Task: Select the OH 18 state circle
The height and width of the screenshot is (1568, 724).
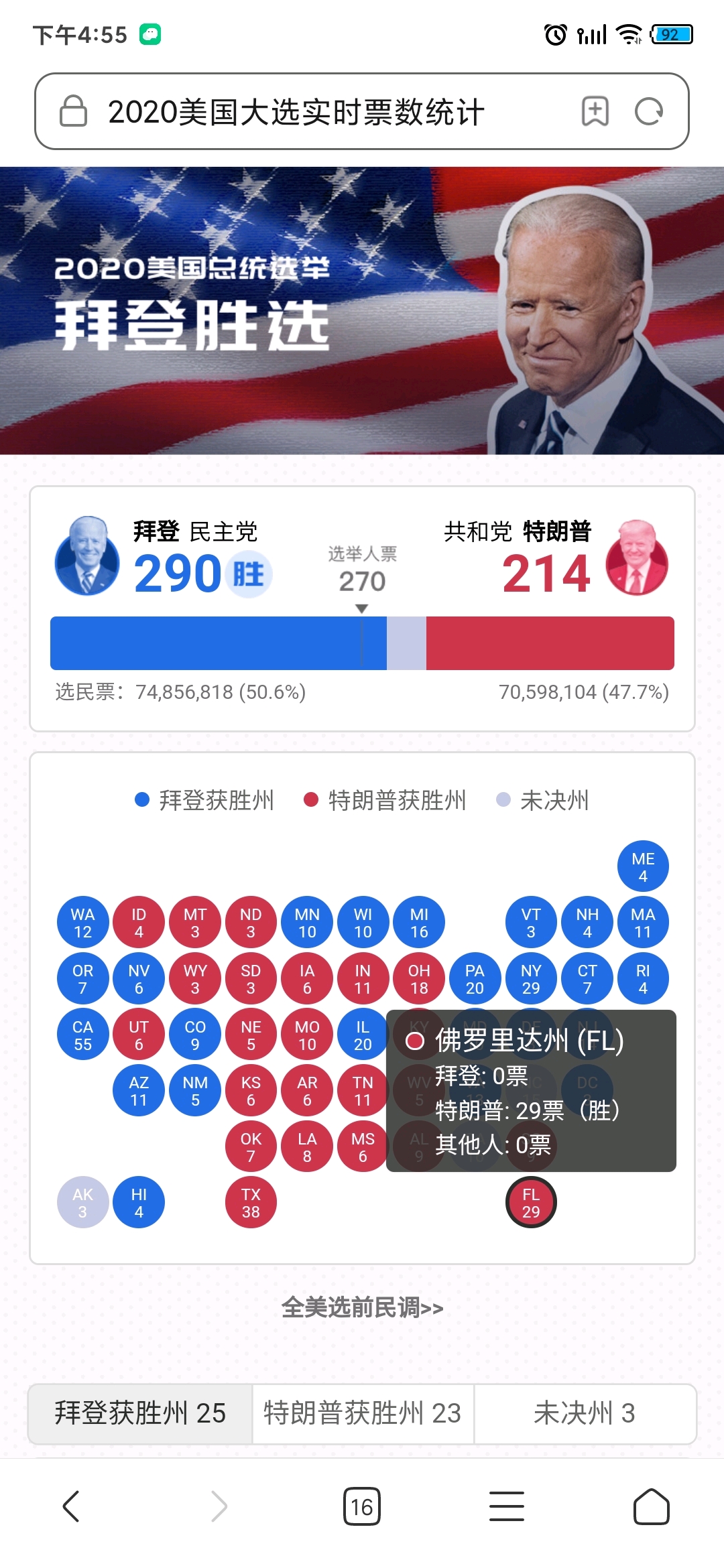Action: 419,979
